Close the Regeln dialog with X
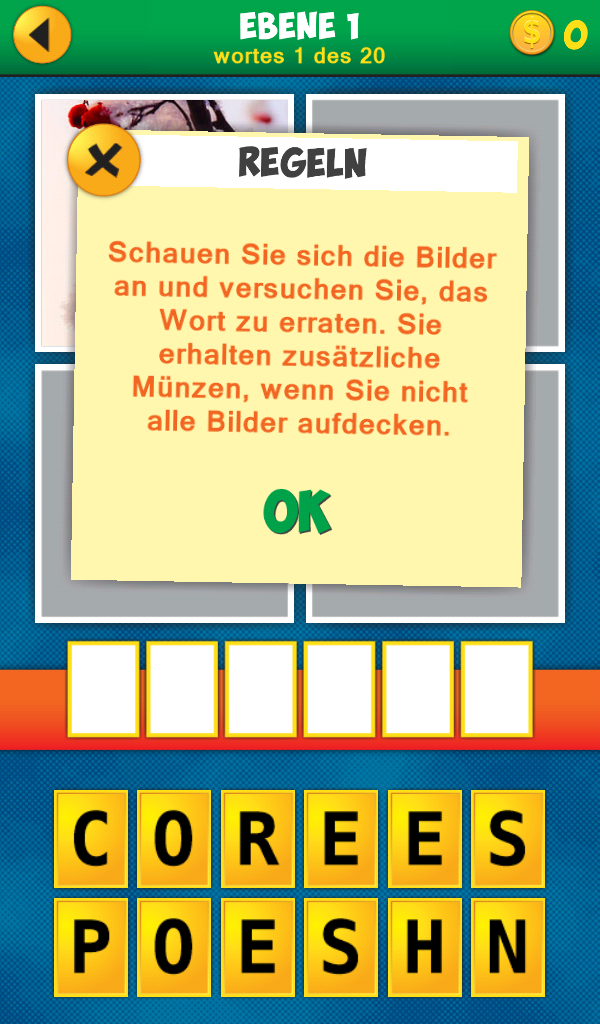The image size is (600, 1024). pos(103,160)
